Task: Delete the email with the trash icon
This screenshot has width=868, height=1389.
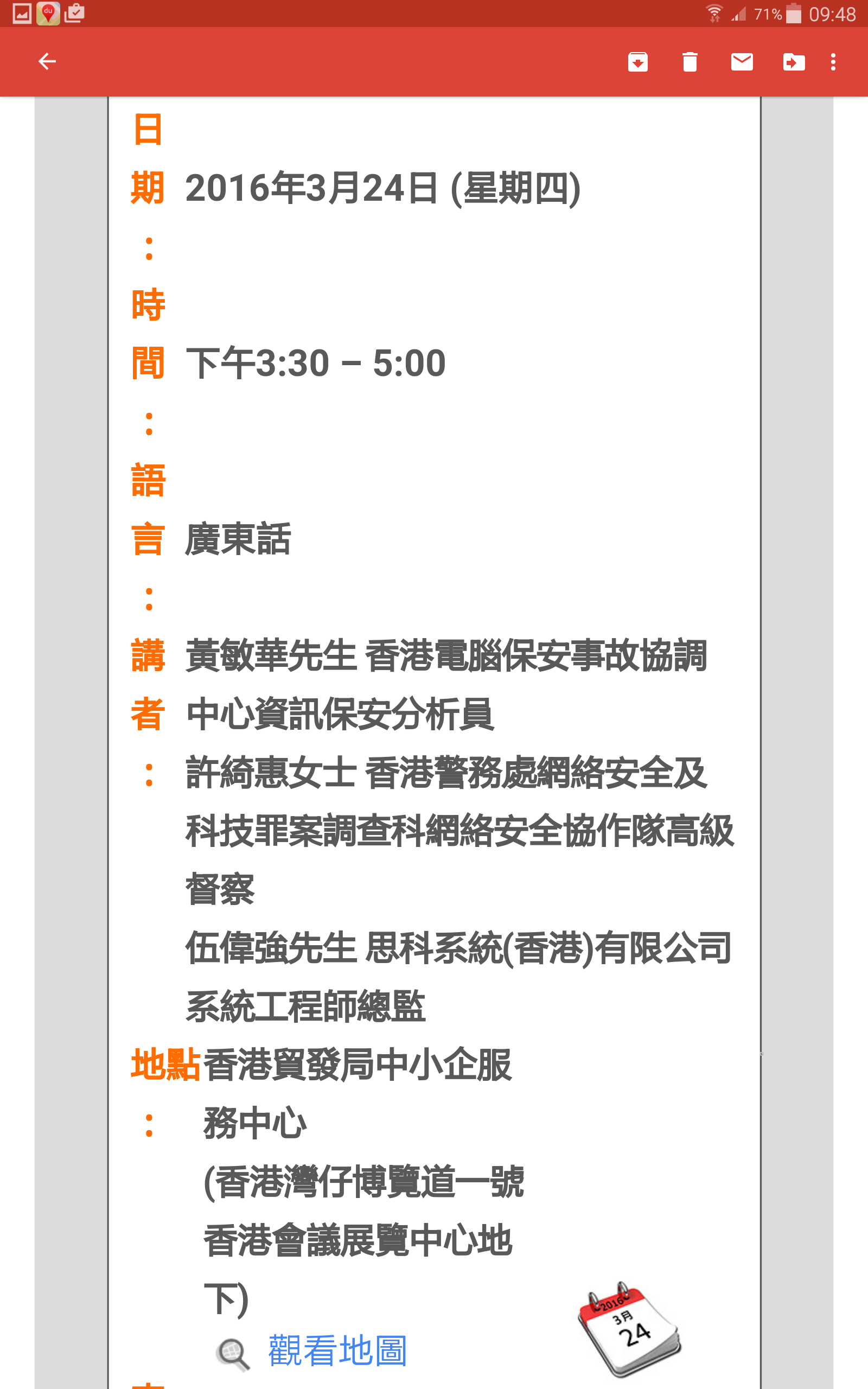Action: pyautogui.click(x=690, y=61)
